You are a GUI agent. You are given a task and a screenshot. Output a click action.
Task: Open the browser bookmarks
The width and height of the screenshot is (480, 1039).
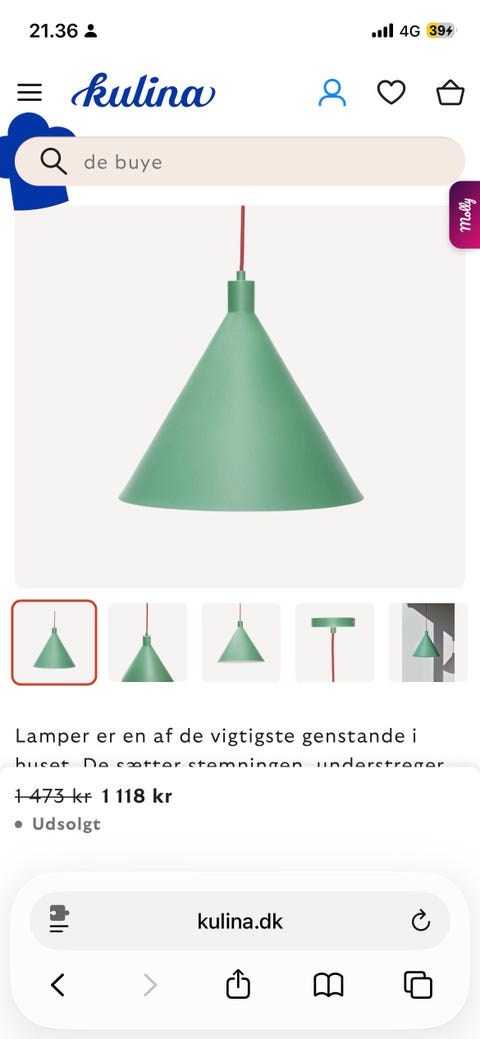point(328,985)
